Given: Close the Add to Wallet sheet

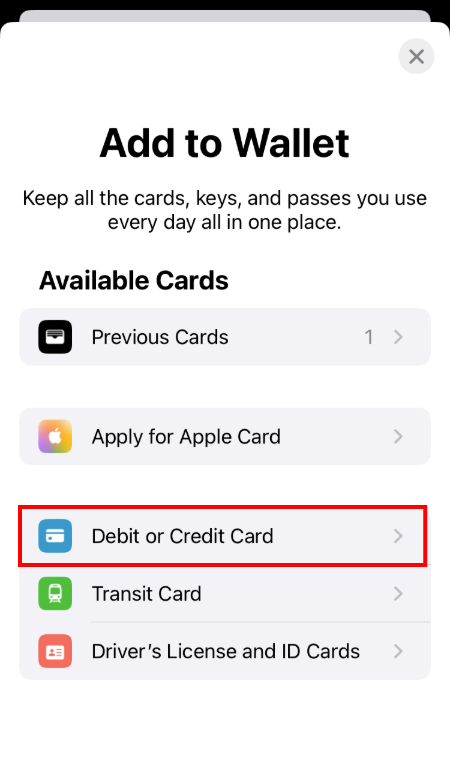Looking at the screenshot, I should [x=416, y=56].
